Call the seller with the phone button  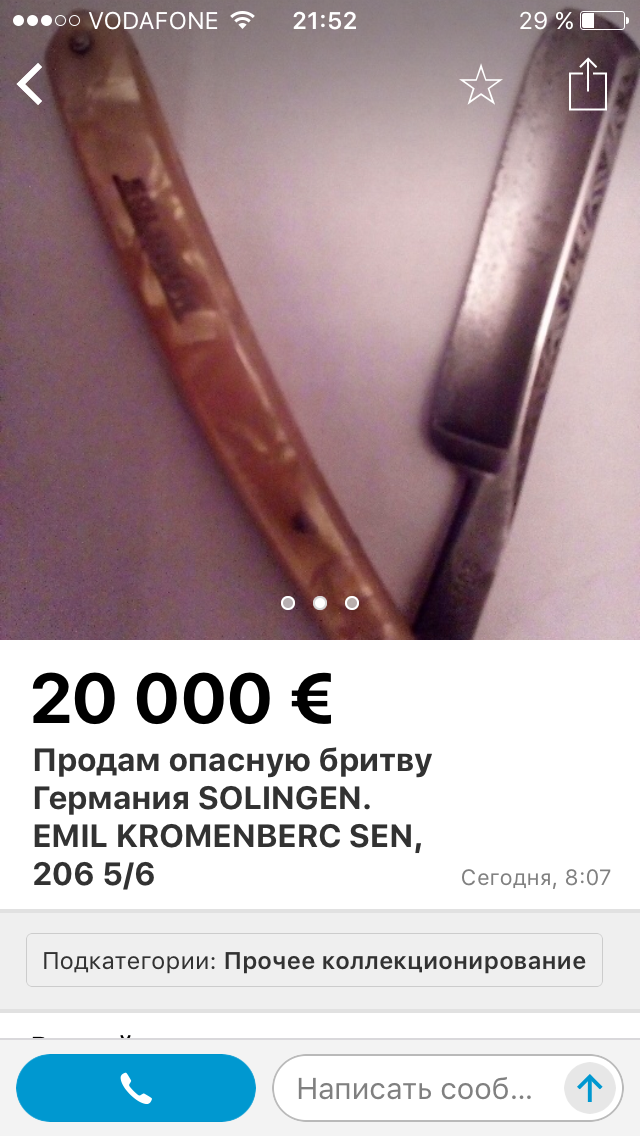tap(136, 1087)
